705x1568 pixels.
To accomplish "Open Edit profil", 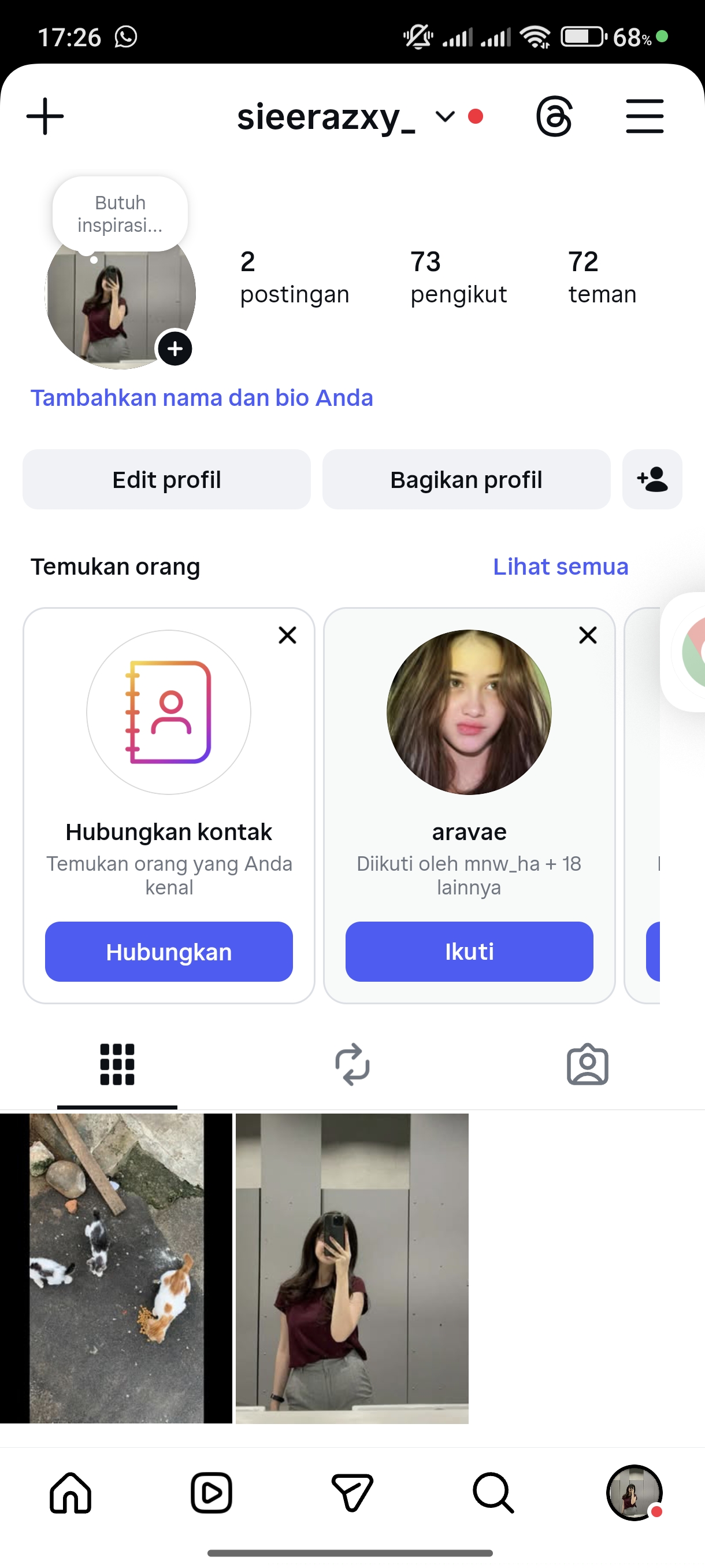I will (166, 480).
